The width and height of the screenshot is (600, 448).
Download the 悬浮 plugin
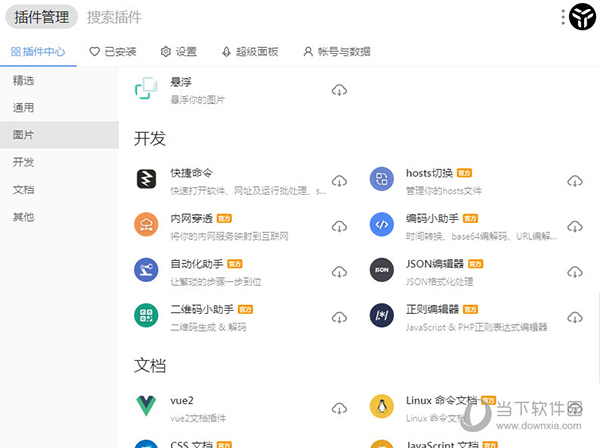point(339,91)
